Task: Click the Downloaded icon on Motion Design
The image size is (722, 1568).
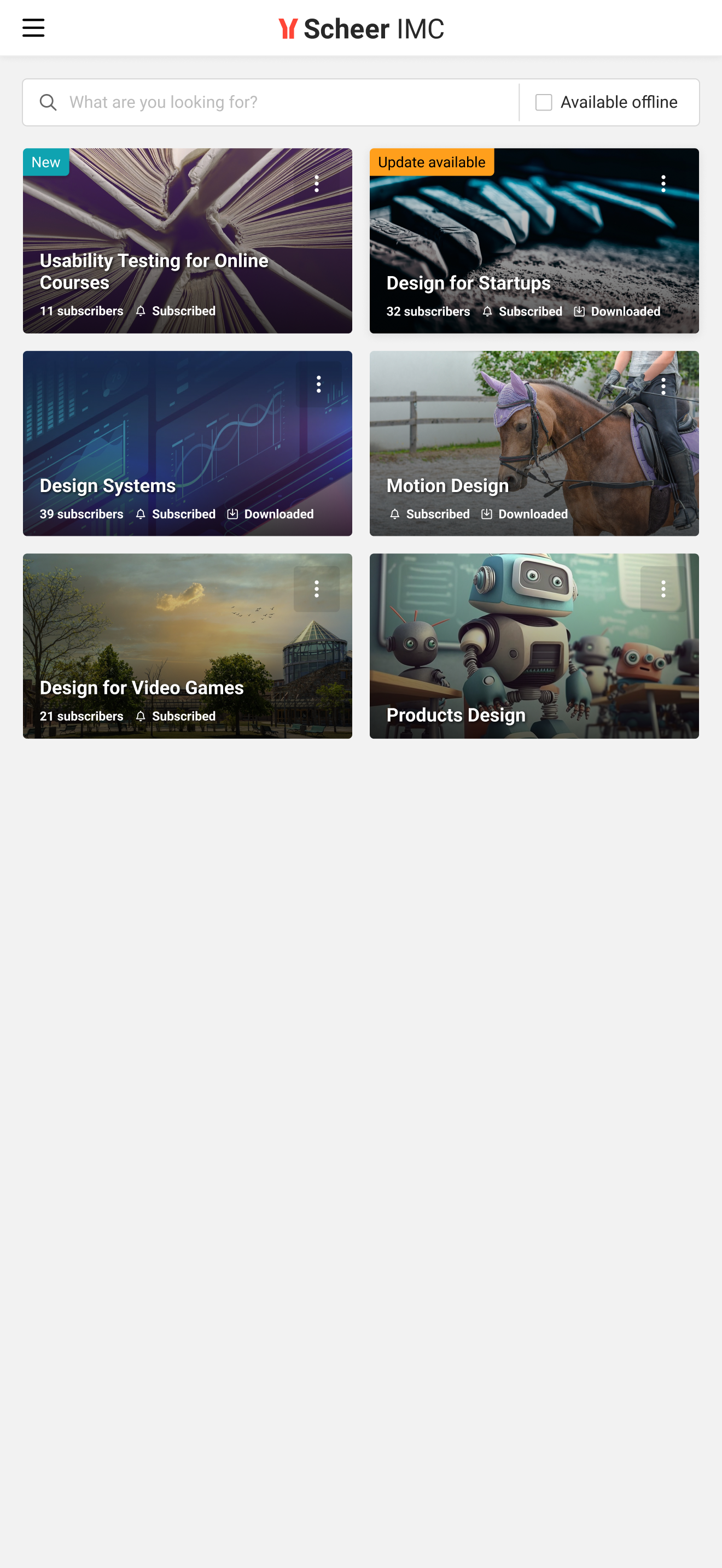Action: (x=486, y=514)
